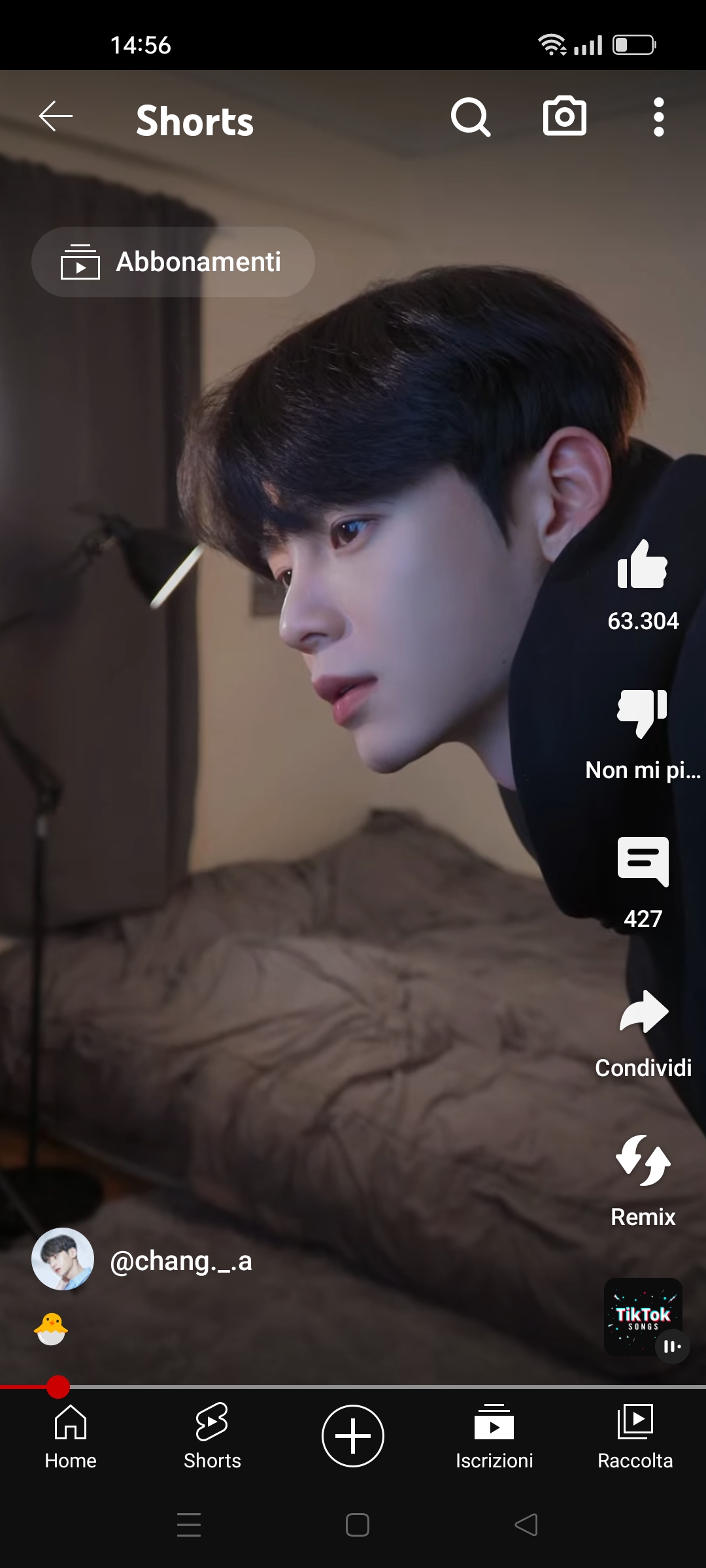
Task: Dislike this Short with thumbs down
Action: click(643, 713)
